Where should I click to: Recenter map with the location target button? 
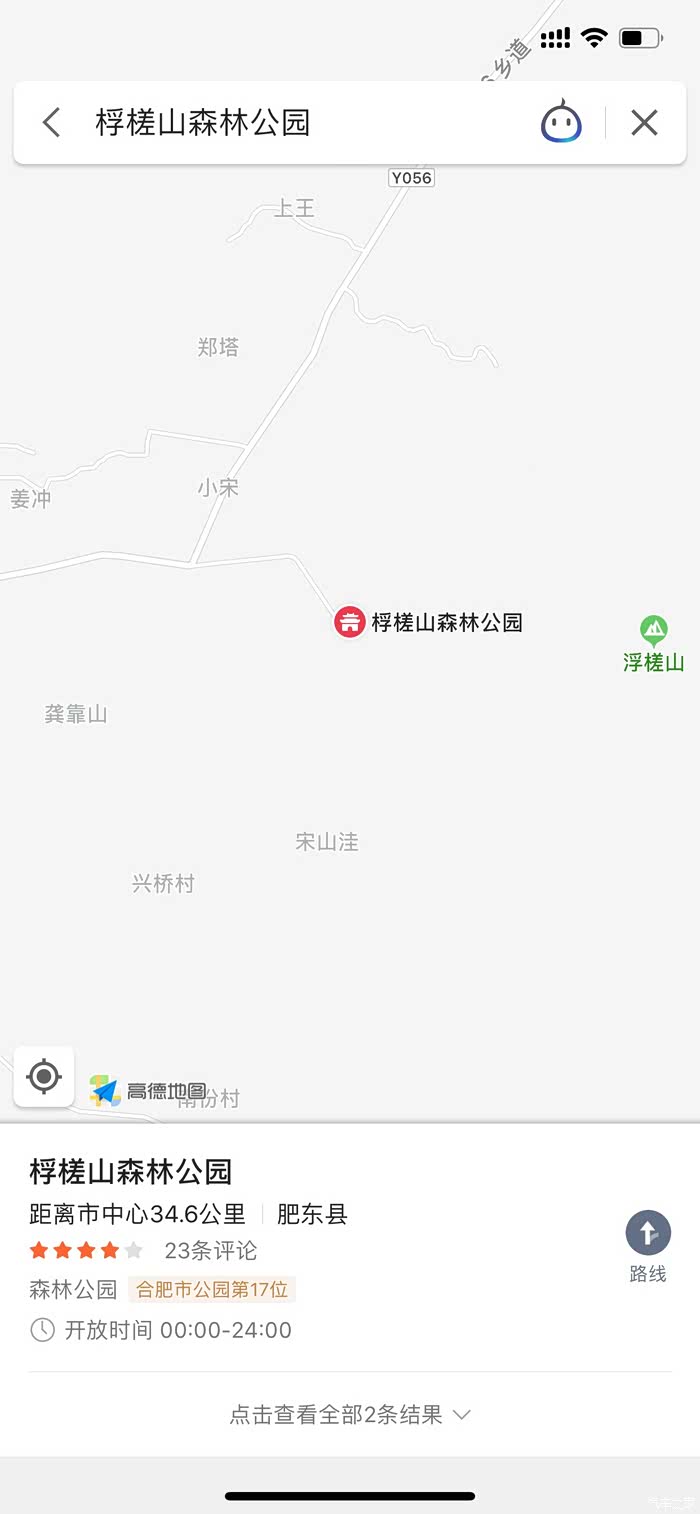click(x=44, y=1076)
